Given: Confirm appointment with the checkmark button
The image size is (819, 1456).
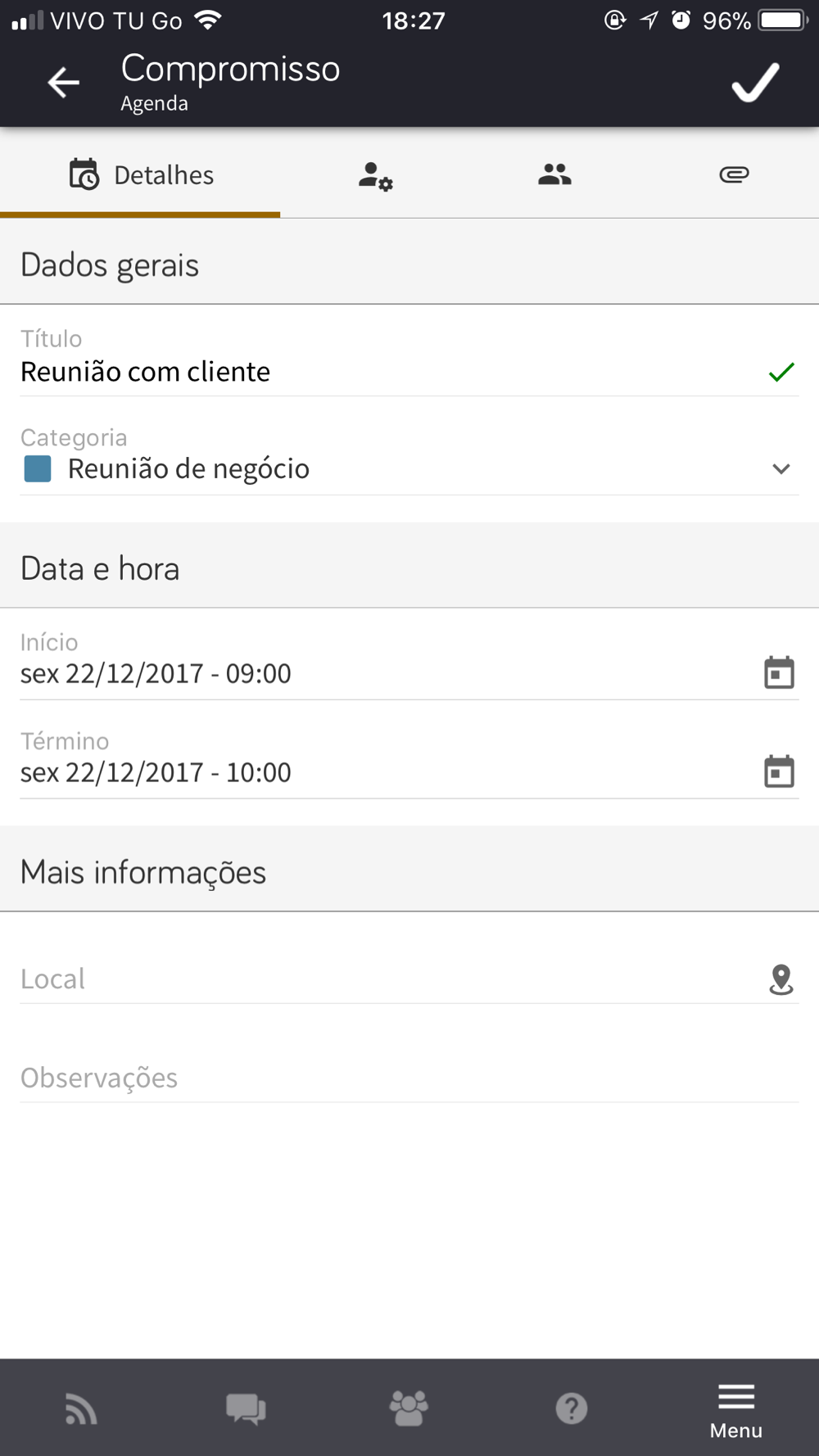Looking at the screenshot, I should pos(754,83).
